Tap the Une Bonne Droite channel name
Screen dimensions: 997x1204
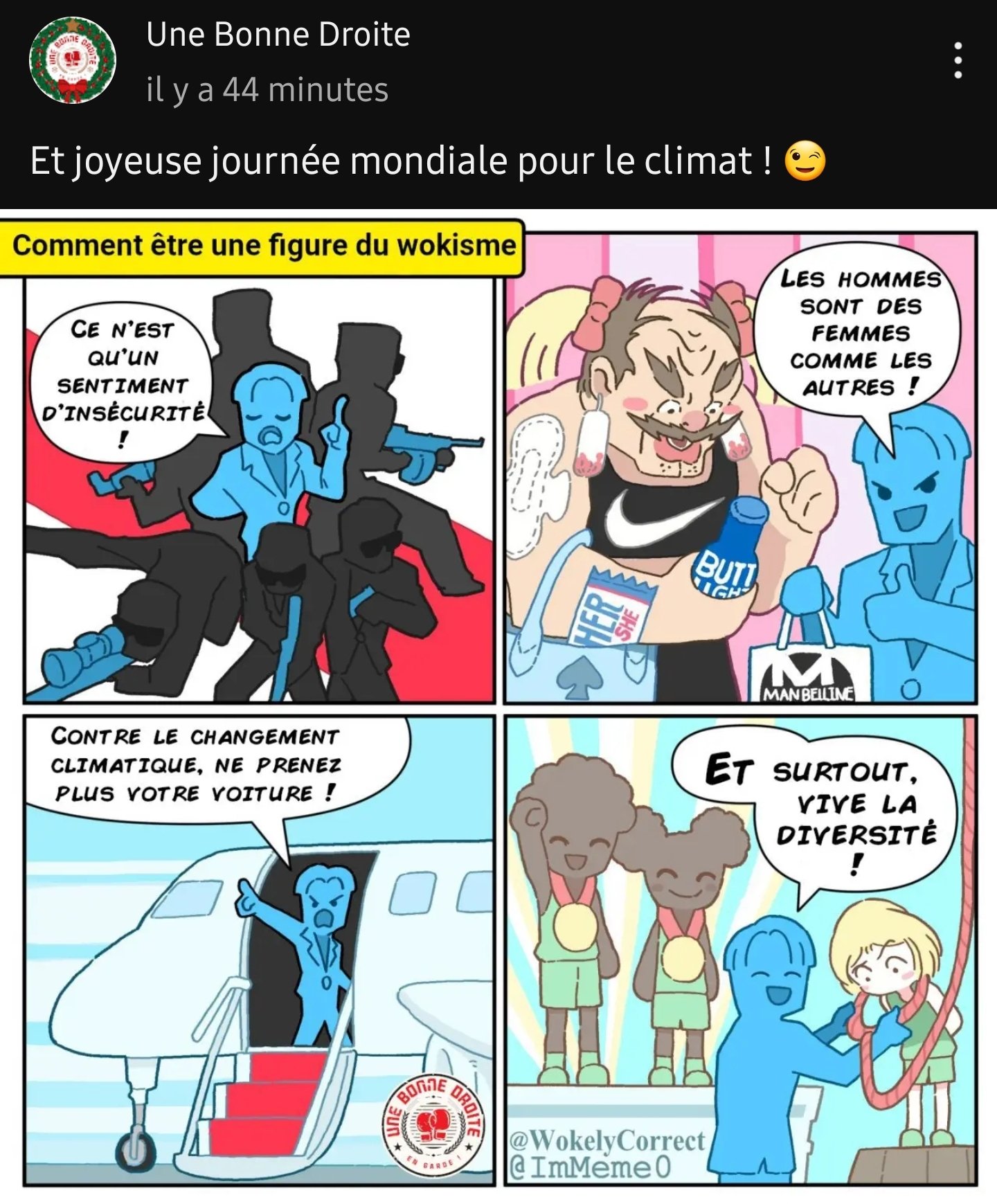coord(278,35)
